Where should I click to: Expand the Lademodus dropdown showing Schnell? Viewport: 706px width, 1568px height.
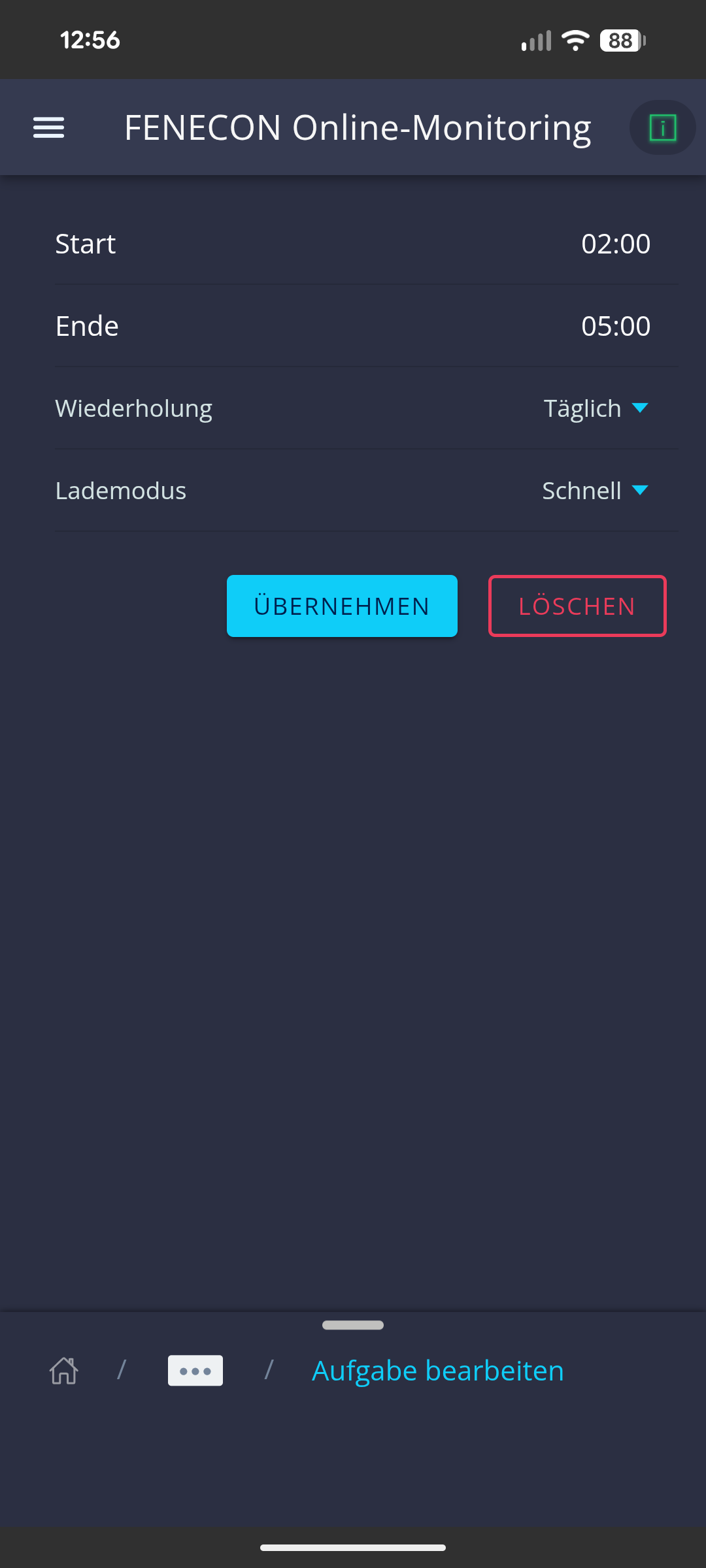(595, 491)
